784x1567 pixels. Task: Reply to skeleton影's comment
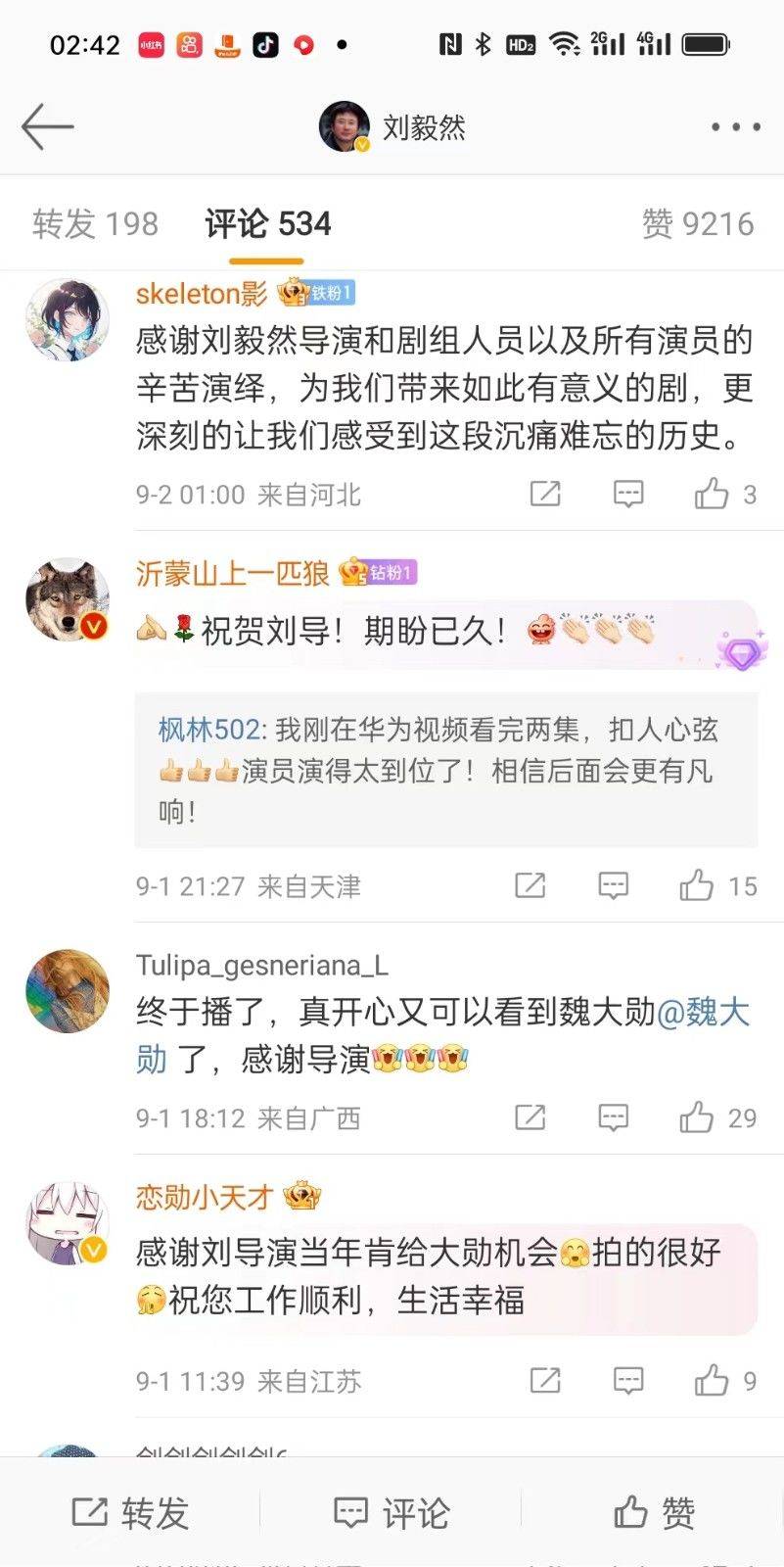tap(627, 495)
